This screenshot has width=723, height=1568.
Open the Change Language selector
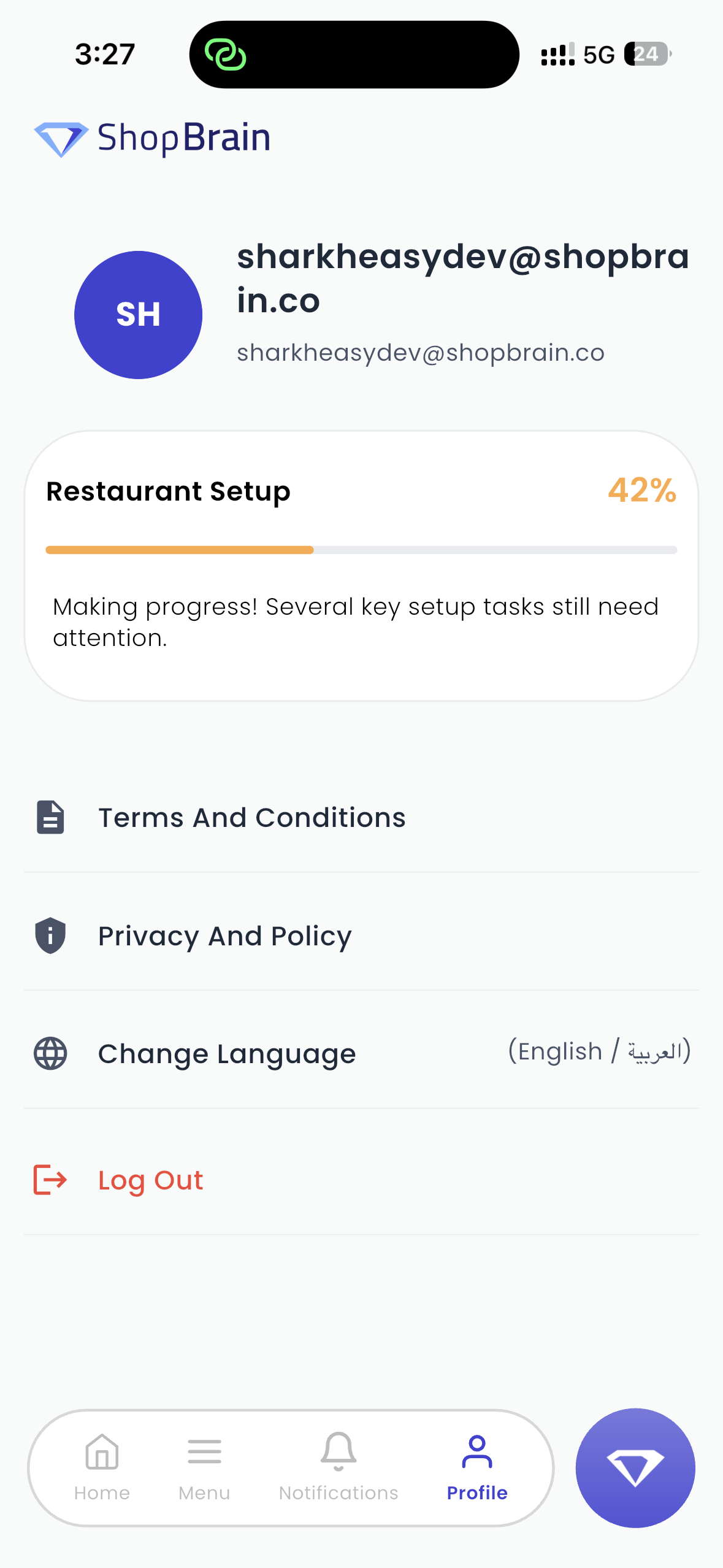[x=227, y=1053]
